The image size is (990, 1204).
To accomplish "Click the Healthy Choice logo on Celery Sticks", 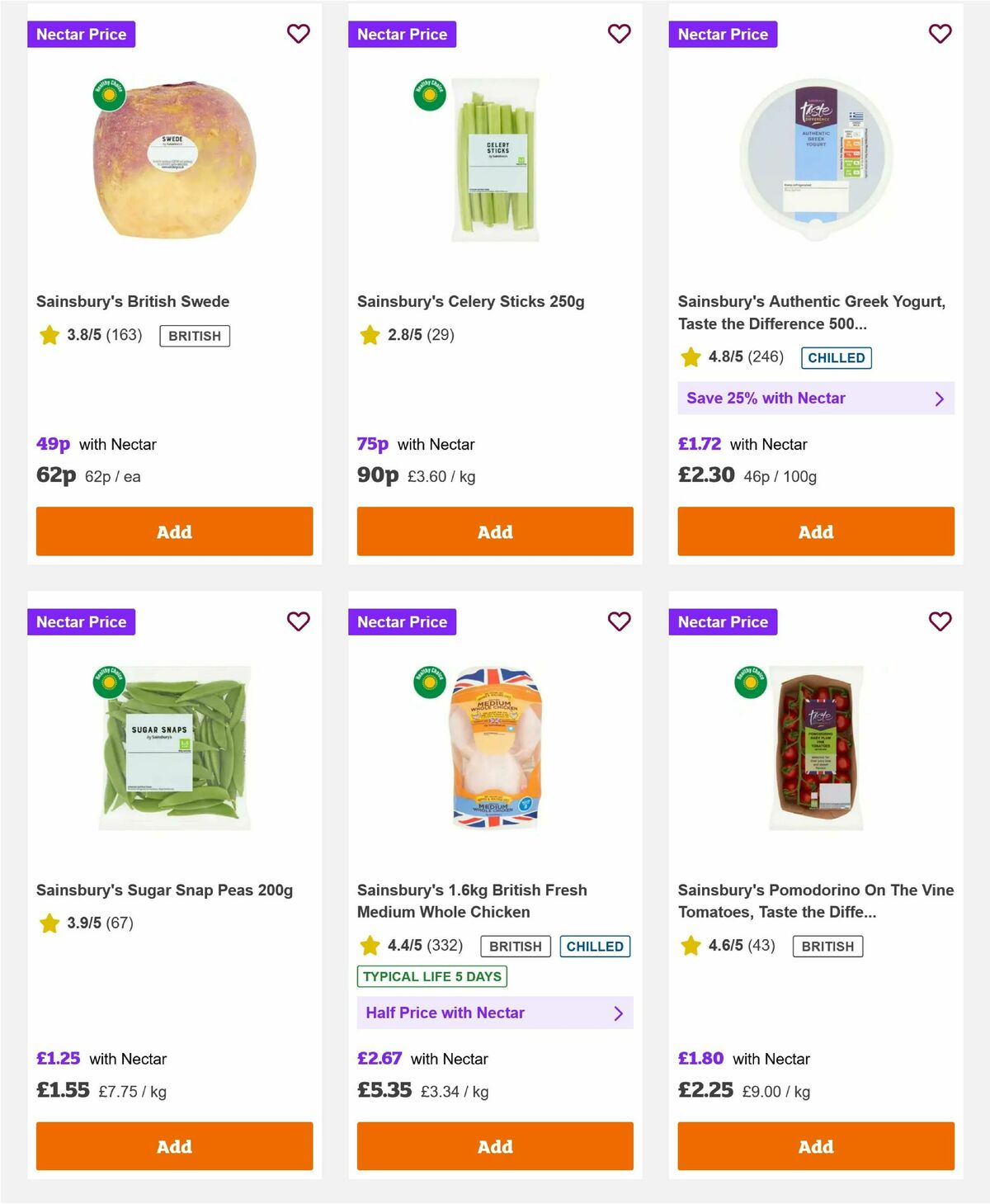I will [428, 94].
